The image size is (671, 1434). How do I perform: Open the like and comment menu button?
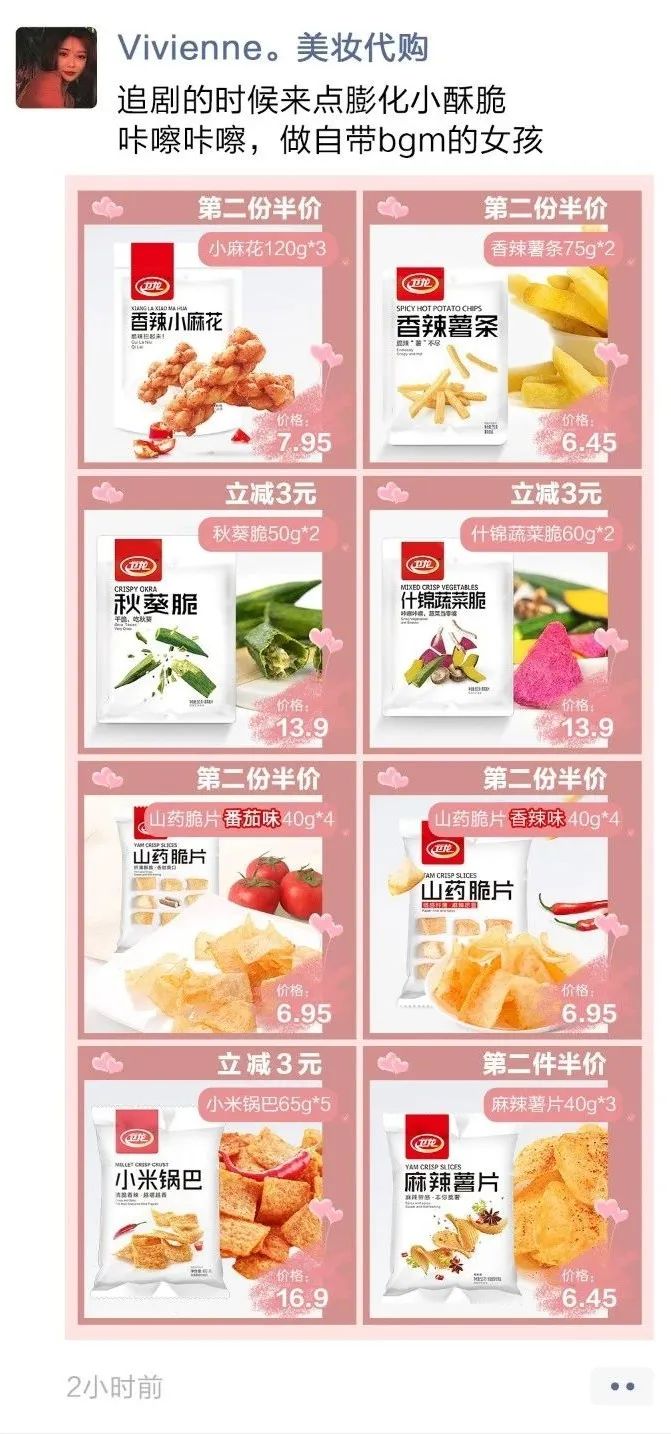622,1386
